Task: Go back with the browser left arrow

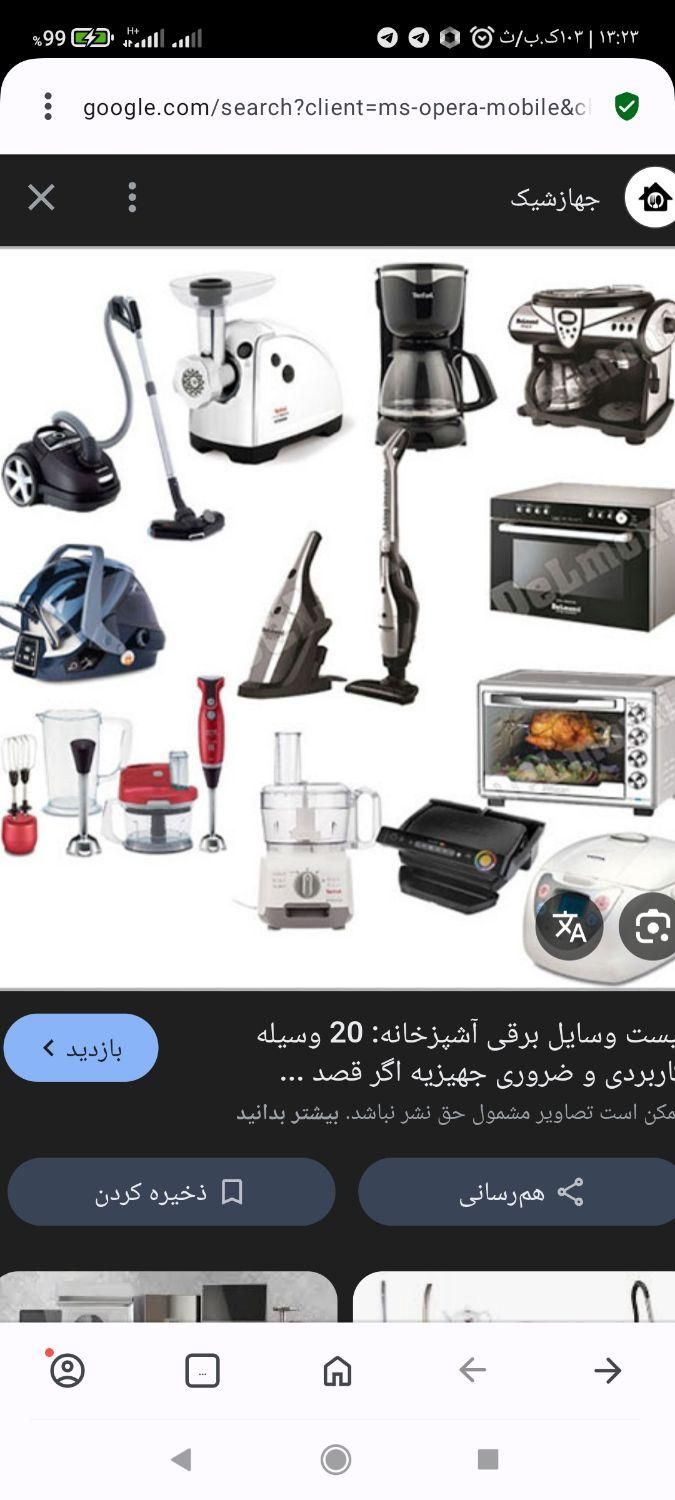Action: tap(472, 1370)
